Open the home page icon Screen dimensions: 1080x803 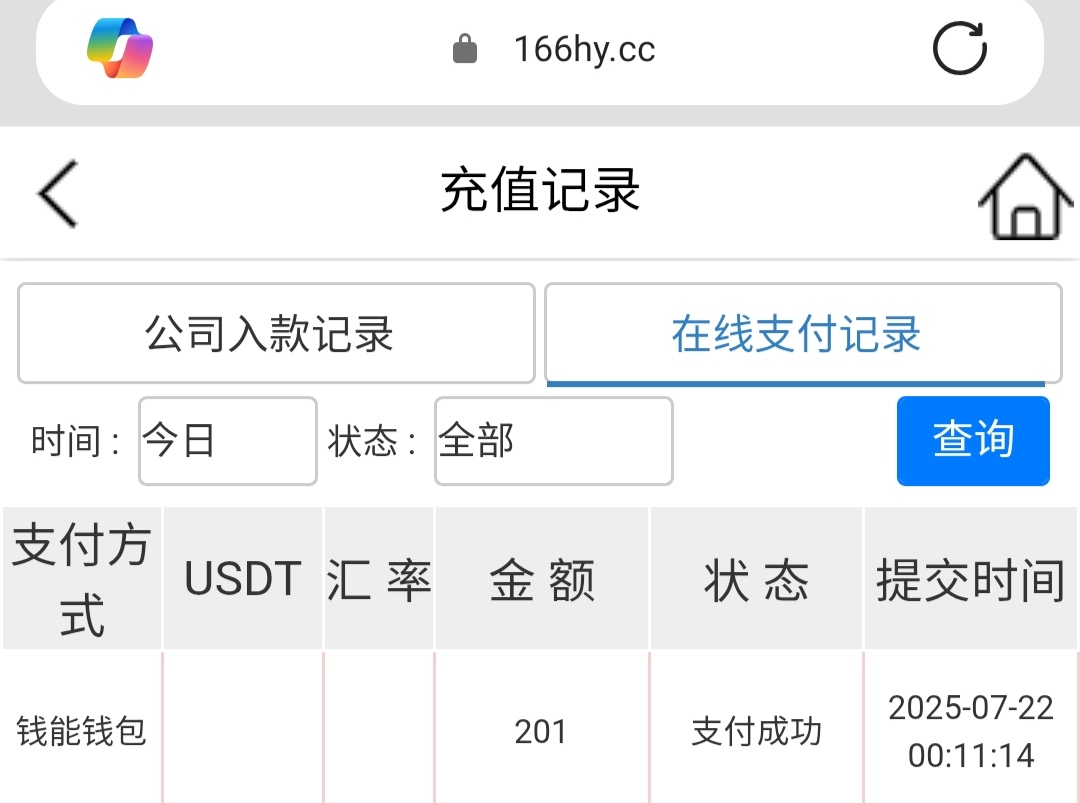pos(1025,197)
